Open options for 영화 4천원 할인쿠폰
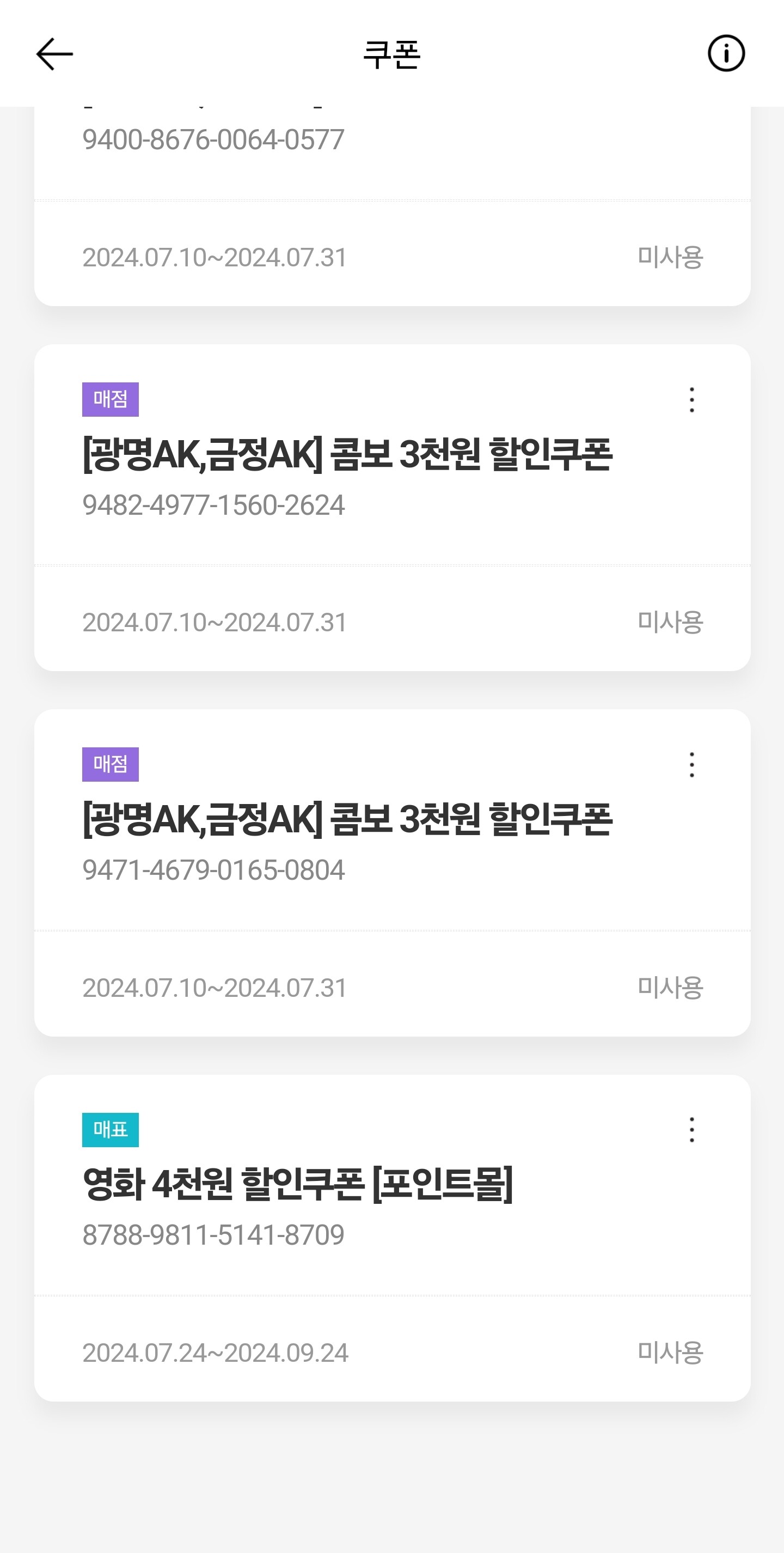784x1553 pixels. [691, 1129]
